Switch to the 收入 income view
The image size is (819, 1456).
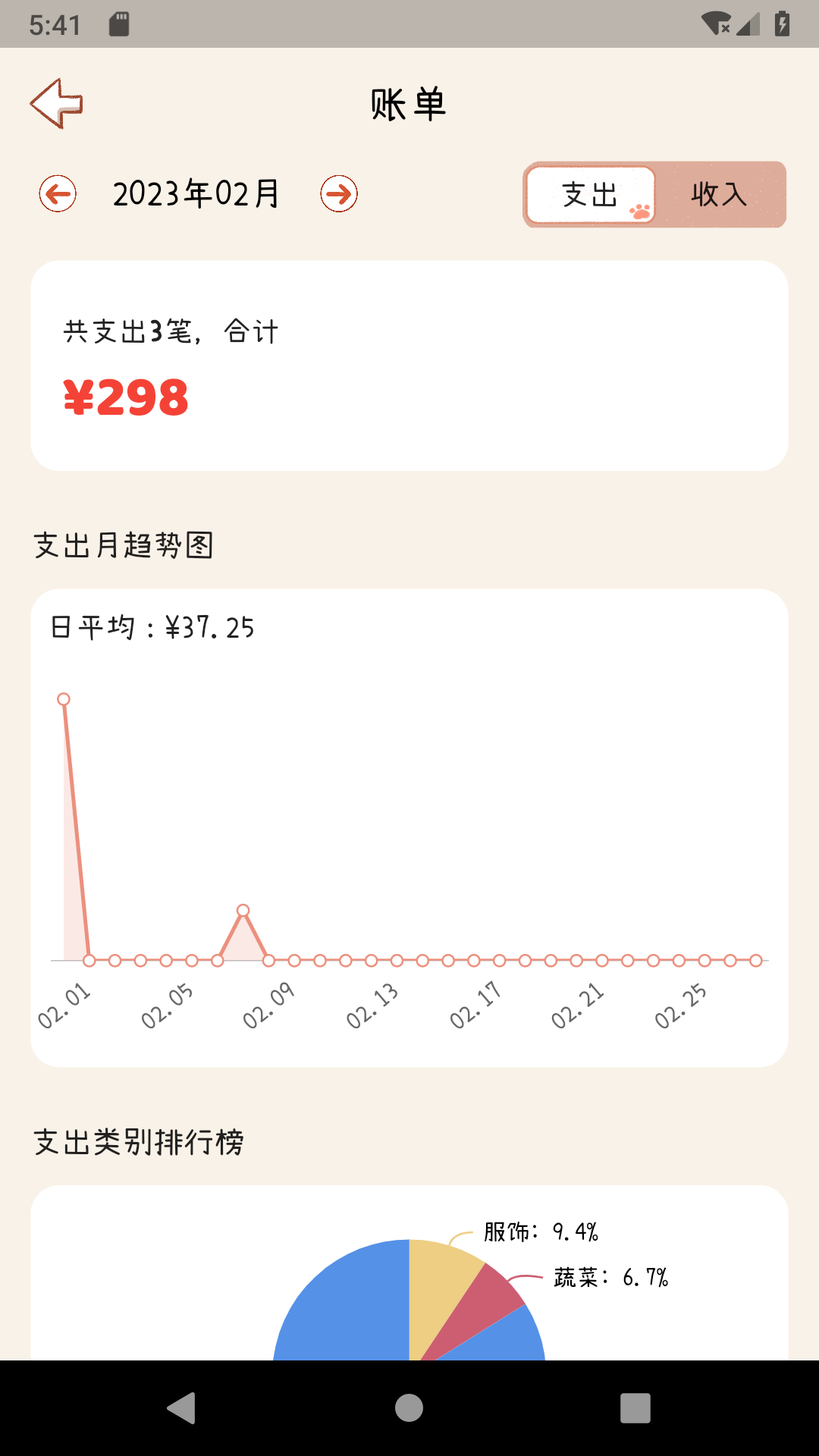[x=717, y=195]
